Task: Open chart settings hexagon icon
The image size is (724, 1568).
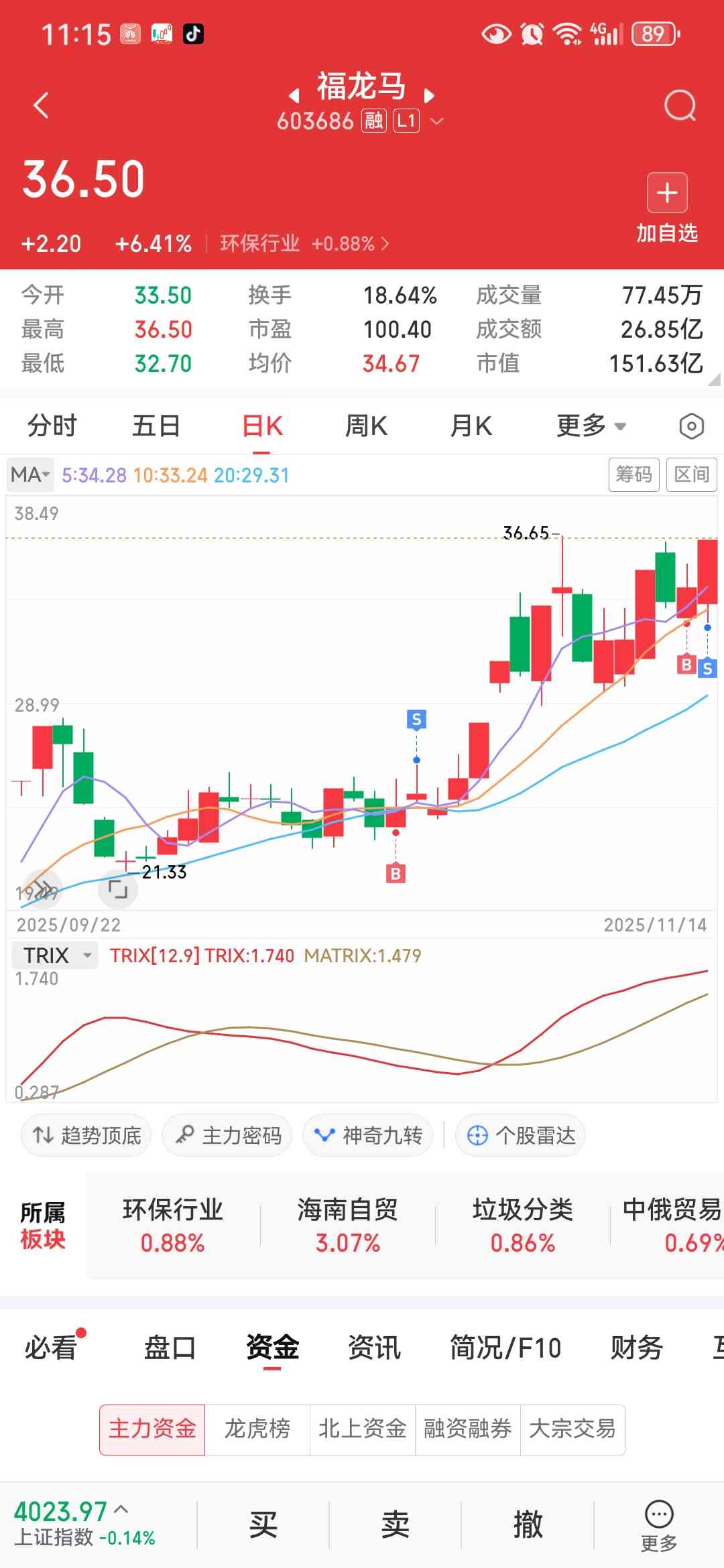Action: (x=691, y=426)
